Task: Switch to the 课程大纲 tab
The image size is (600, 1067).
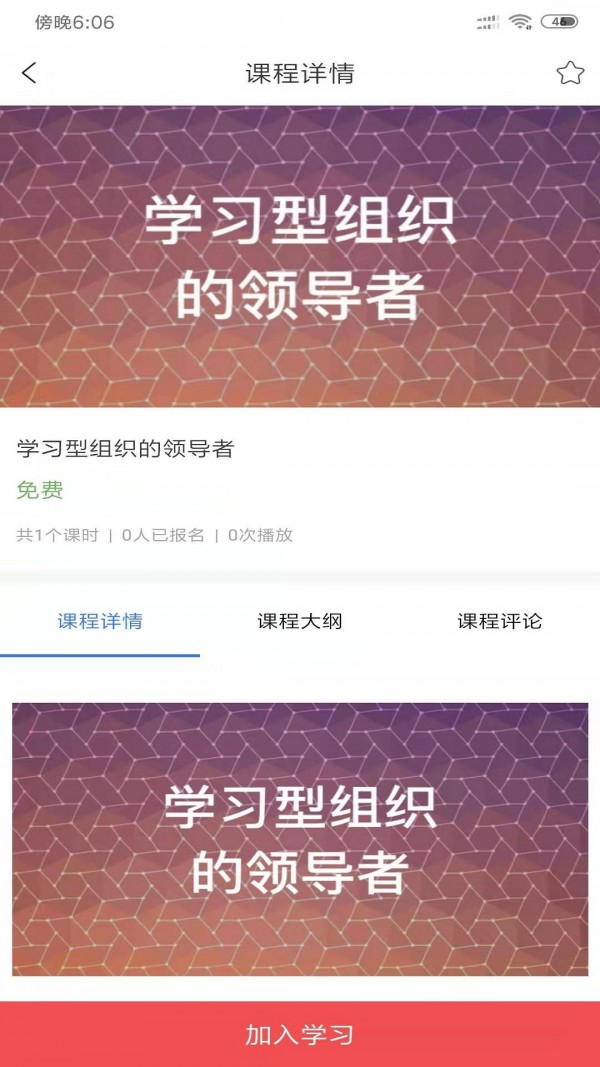Action: [300, 621]
